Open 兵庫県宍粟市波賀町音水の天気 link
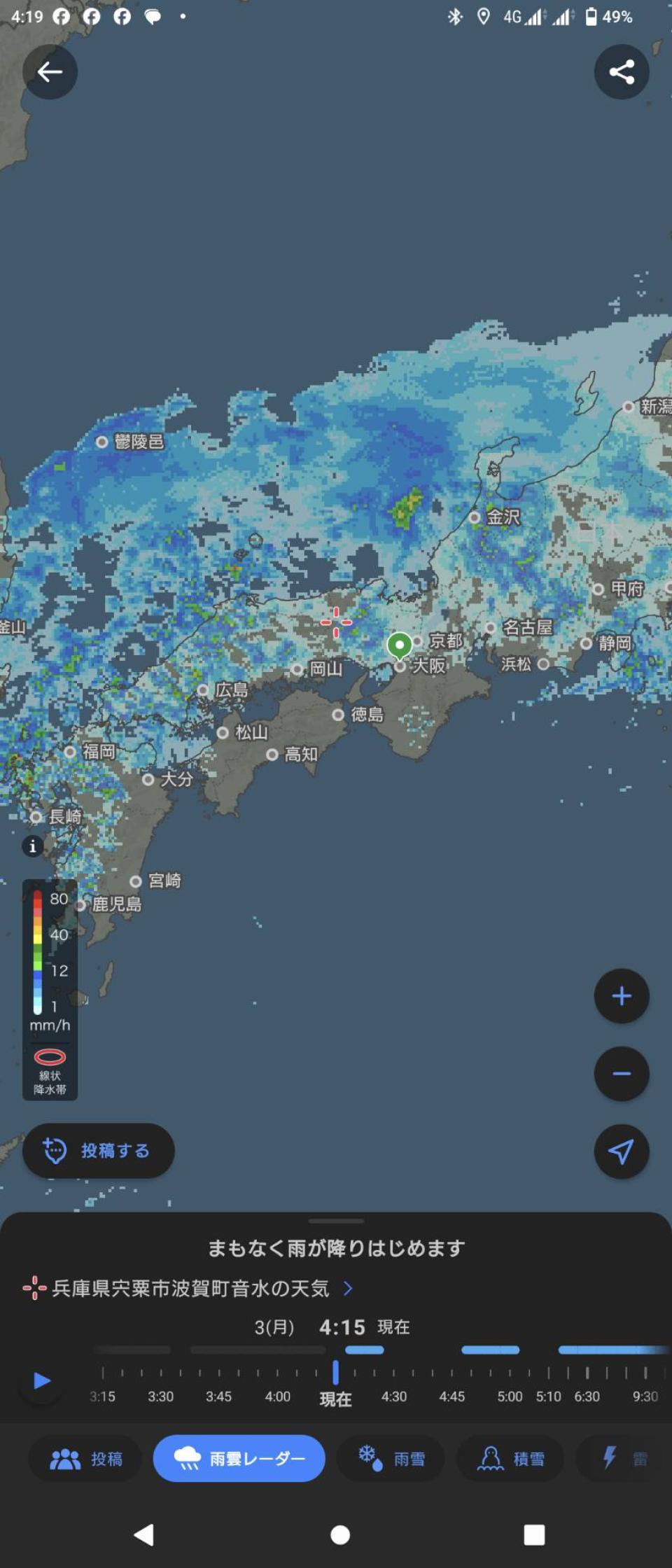Image resolution: width=672 pixels, height=1568 pixels. 189,1288
